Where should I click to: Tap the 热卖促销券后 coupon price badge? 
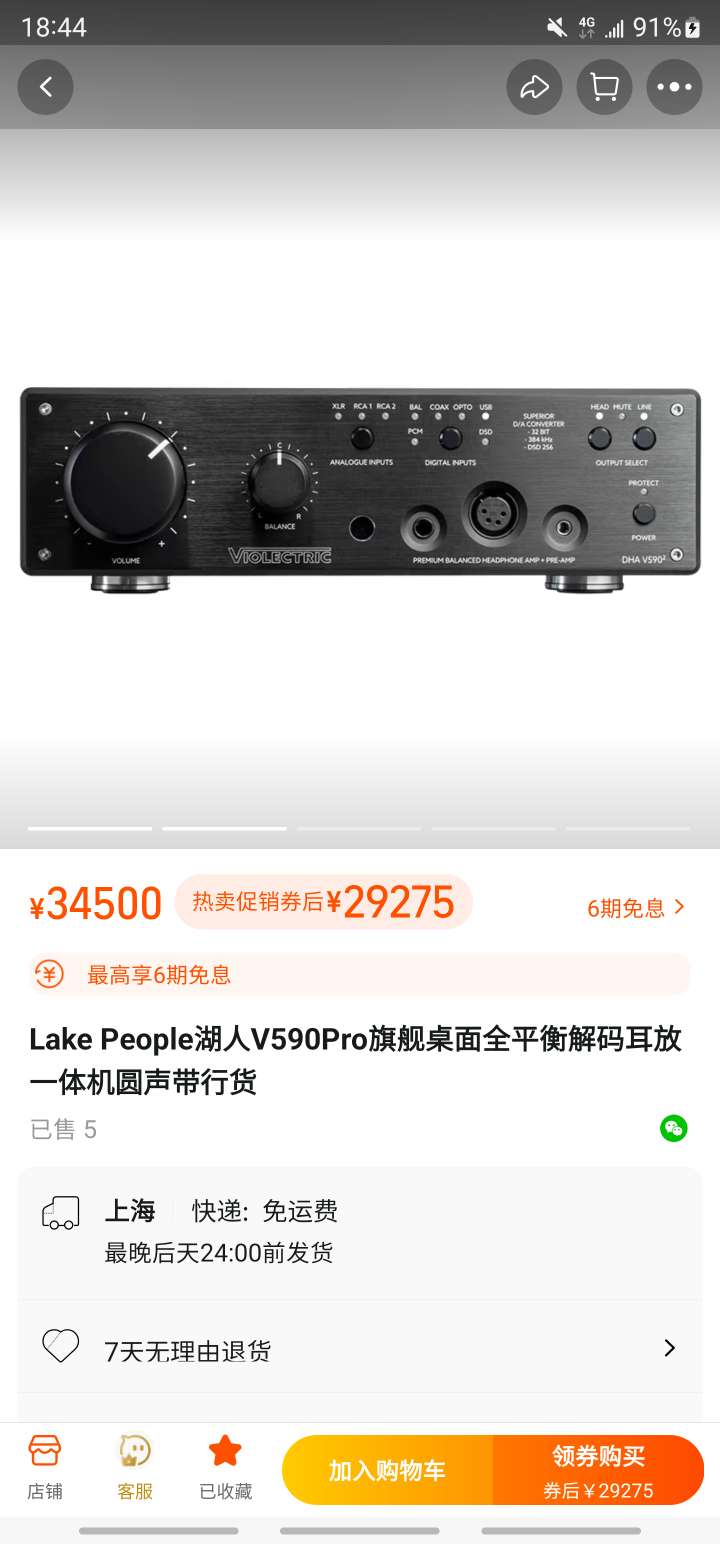(323, 902)
